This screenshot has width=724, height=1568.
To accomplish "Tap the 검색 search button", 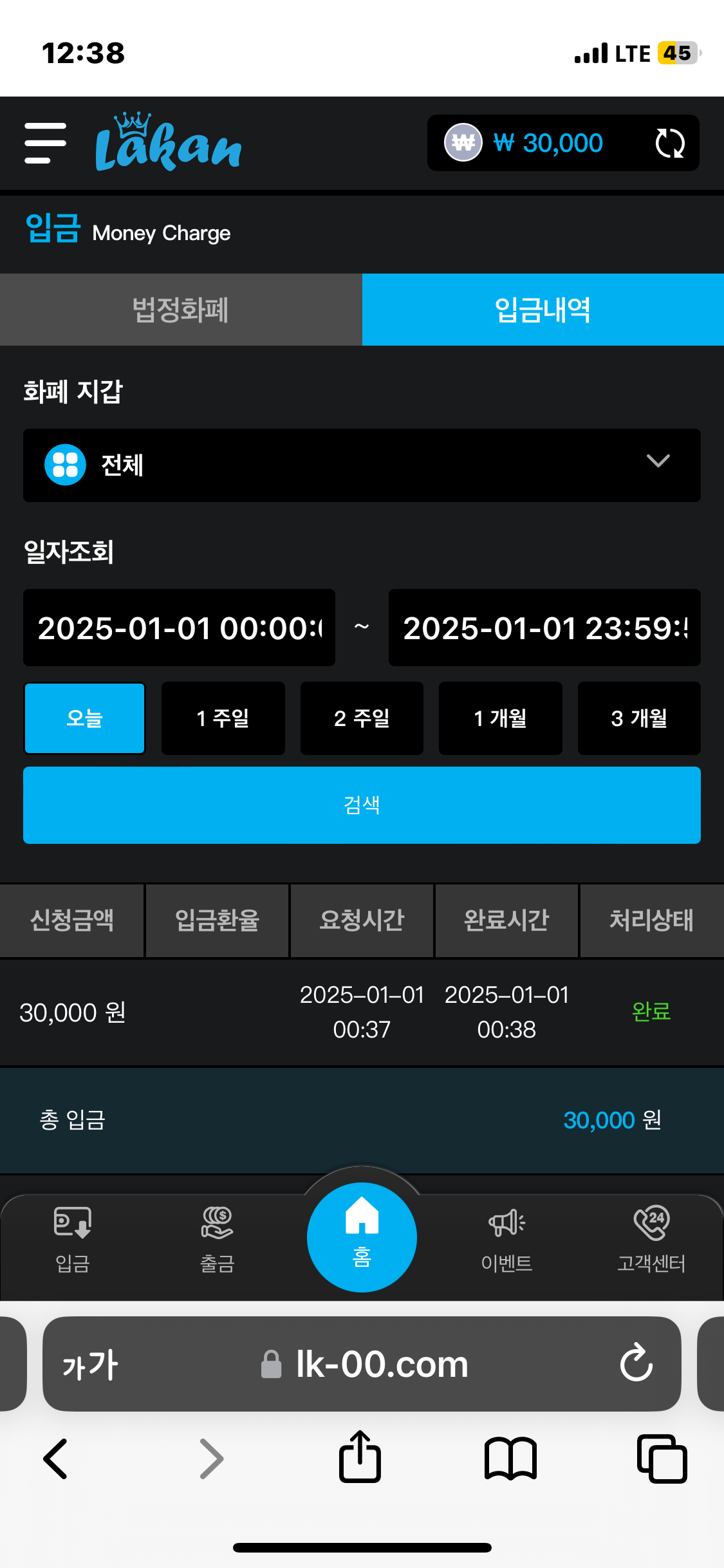I will tap(362, 805).
